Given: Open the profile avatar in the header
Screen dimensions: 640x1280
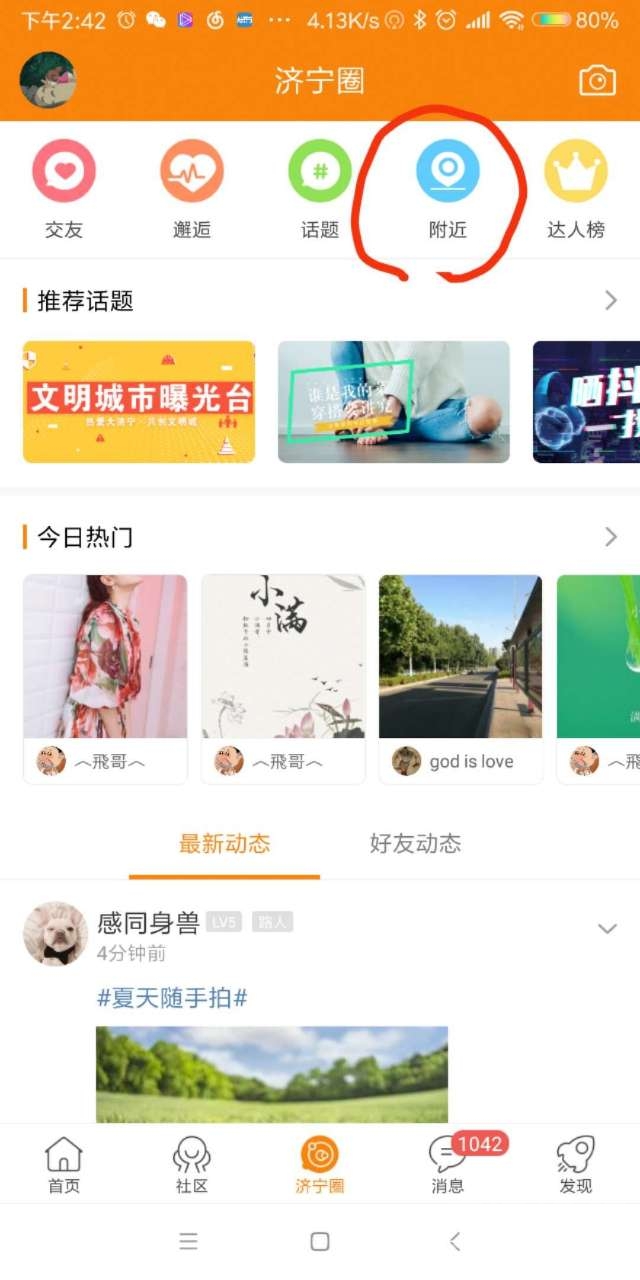Looking at the screenshot, I should [x=47, y=80].
